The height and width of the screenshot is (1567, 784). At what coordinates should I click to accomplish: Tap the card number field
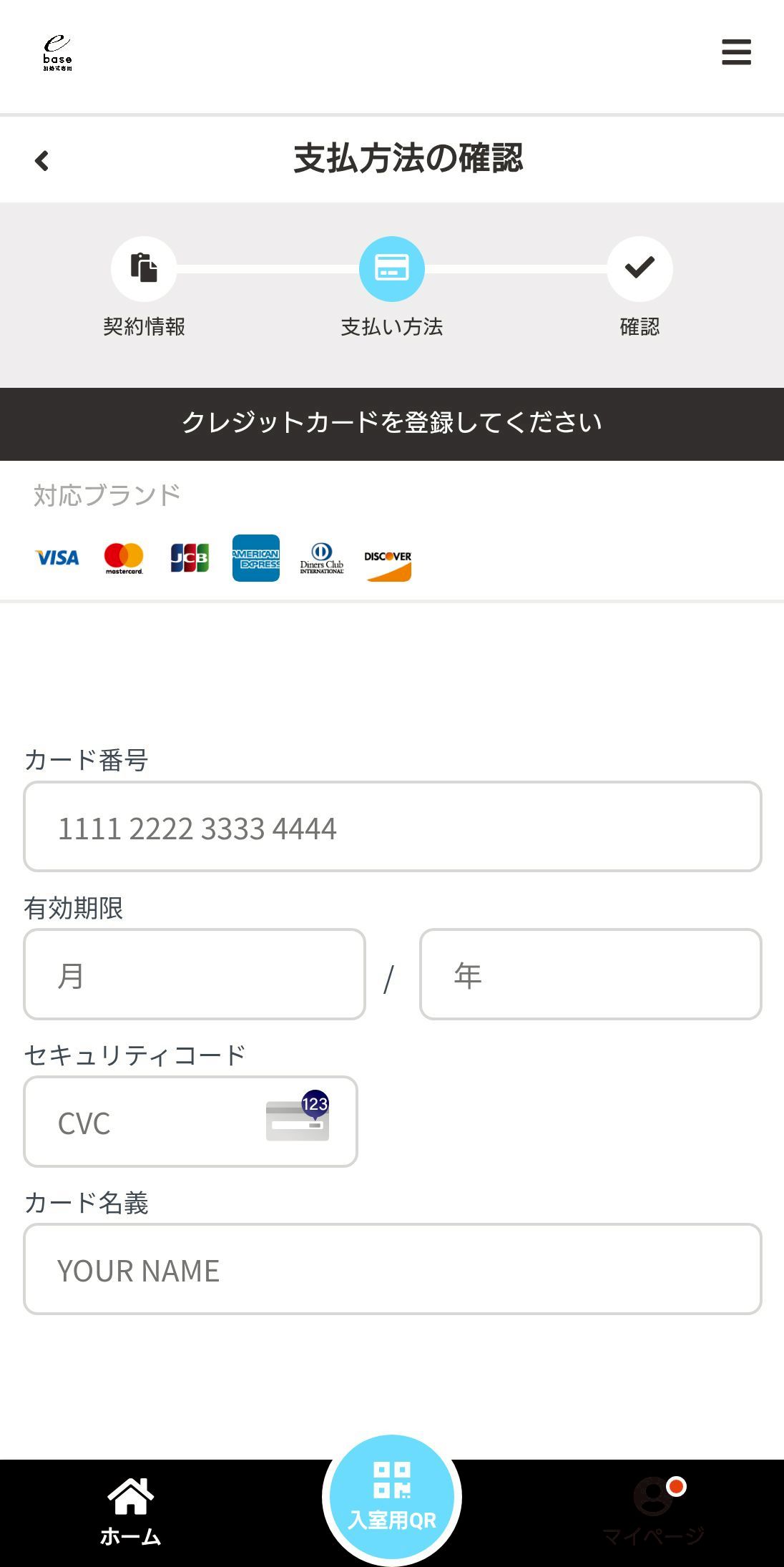(x=392, y=827)
